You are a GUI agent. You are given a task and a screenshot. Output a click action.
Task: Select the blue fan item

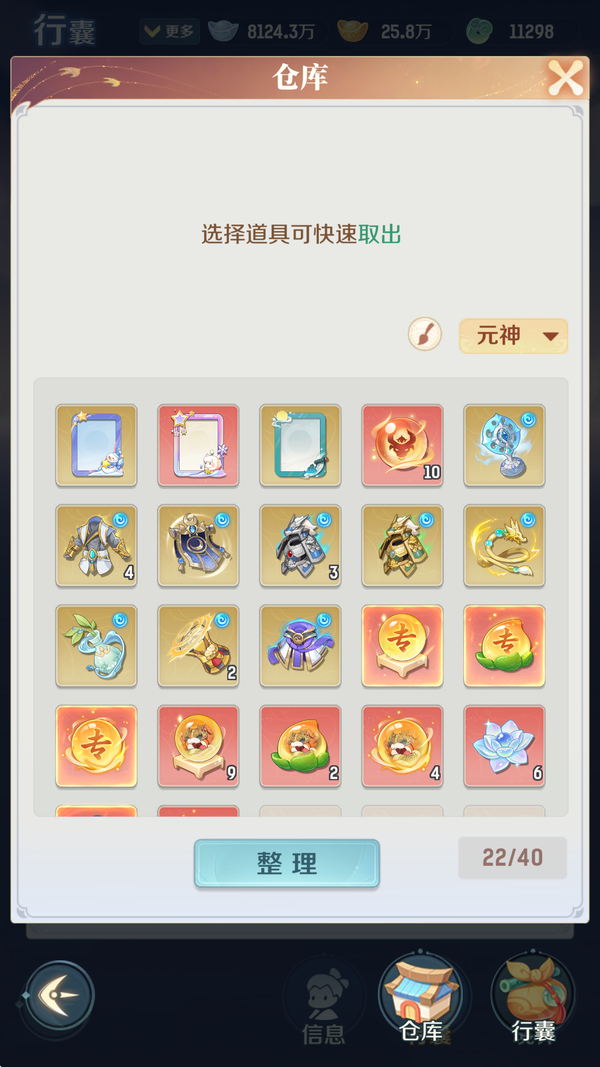(504, 445)
